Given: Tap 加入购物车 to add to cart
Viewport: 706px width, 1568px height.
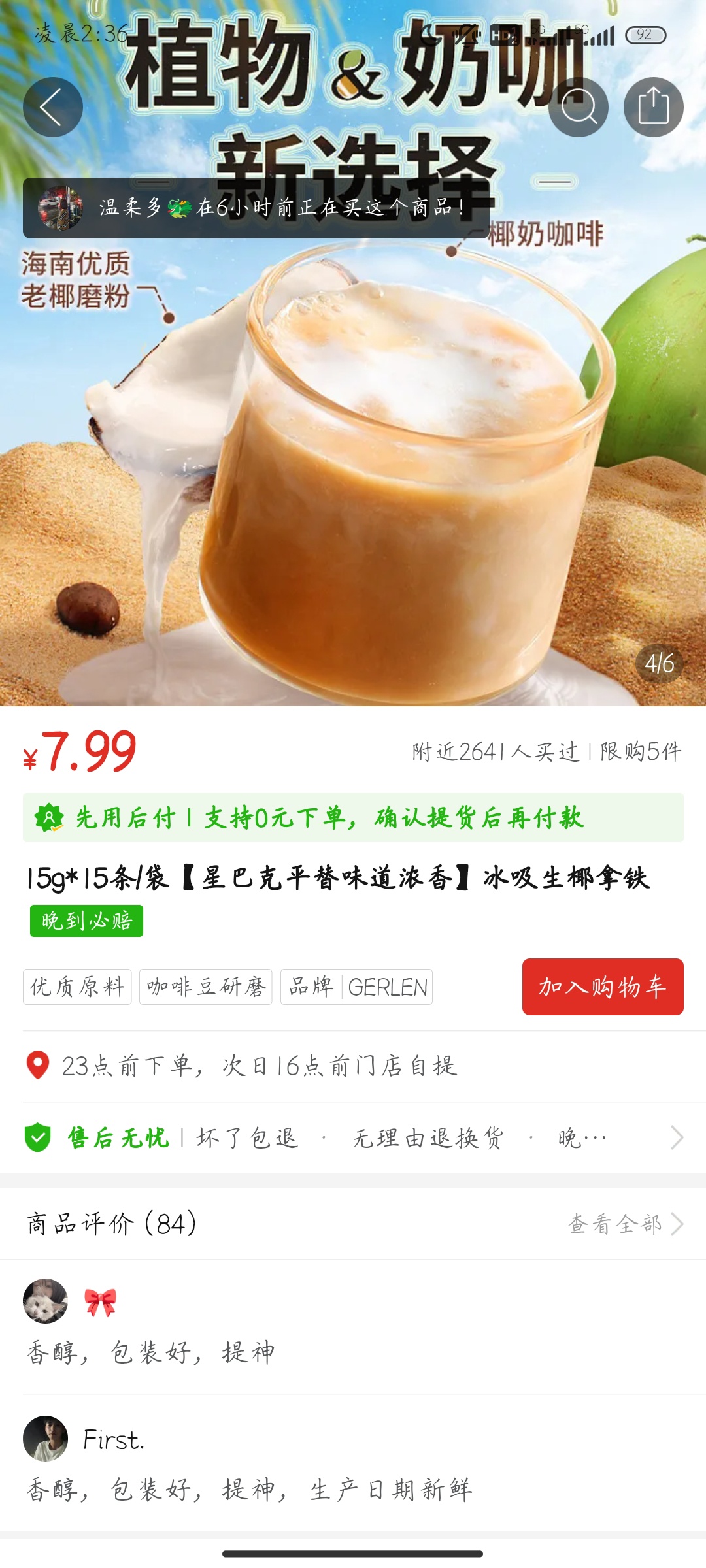Looking at the screenshot, I should [602, 987].
